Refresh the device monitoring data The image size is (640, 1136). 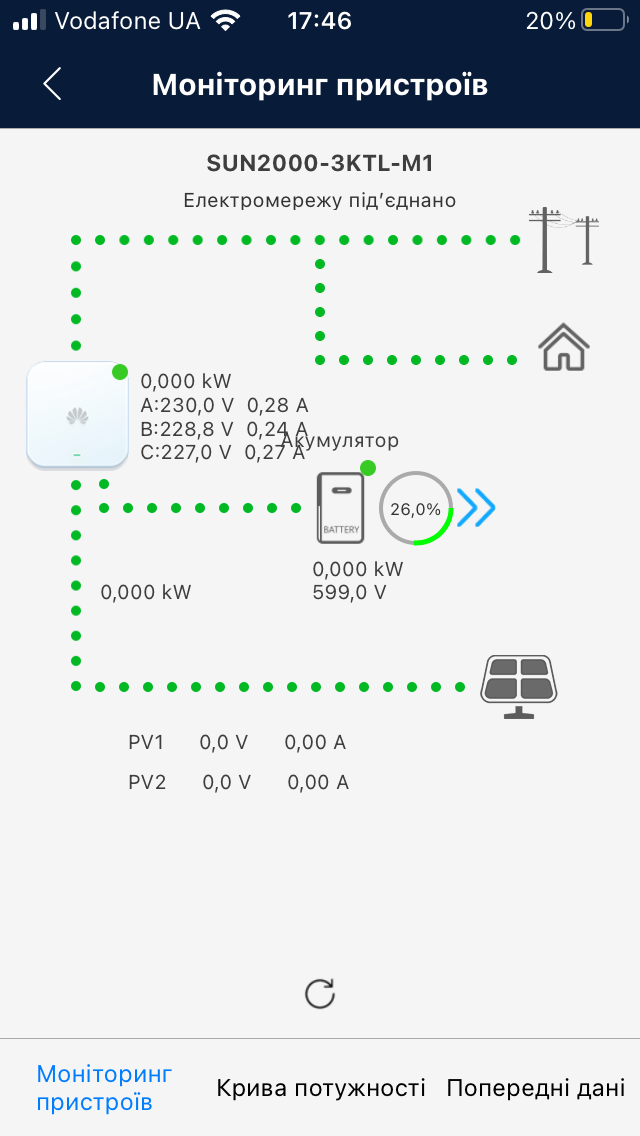tap(320, 993)
